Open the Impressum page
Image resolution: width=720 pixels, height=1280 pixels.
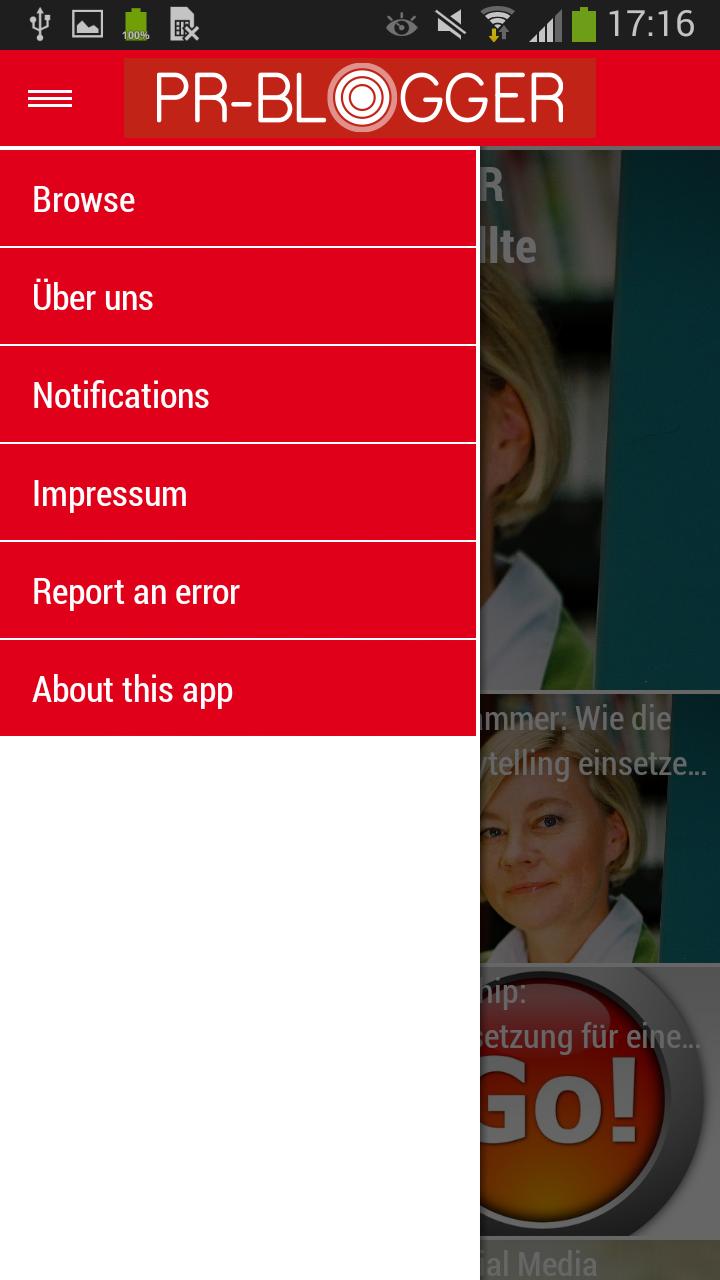pyautogui.click(x=238, y=493)
